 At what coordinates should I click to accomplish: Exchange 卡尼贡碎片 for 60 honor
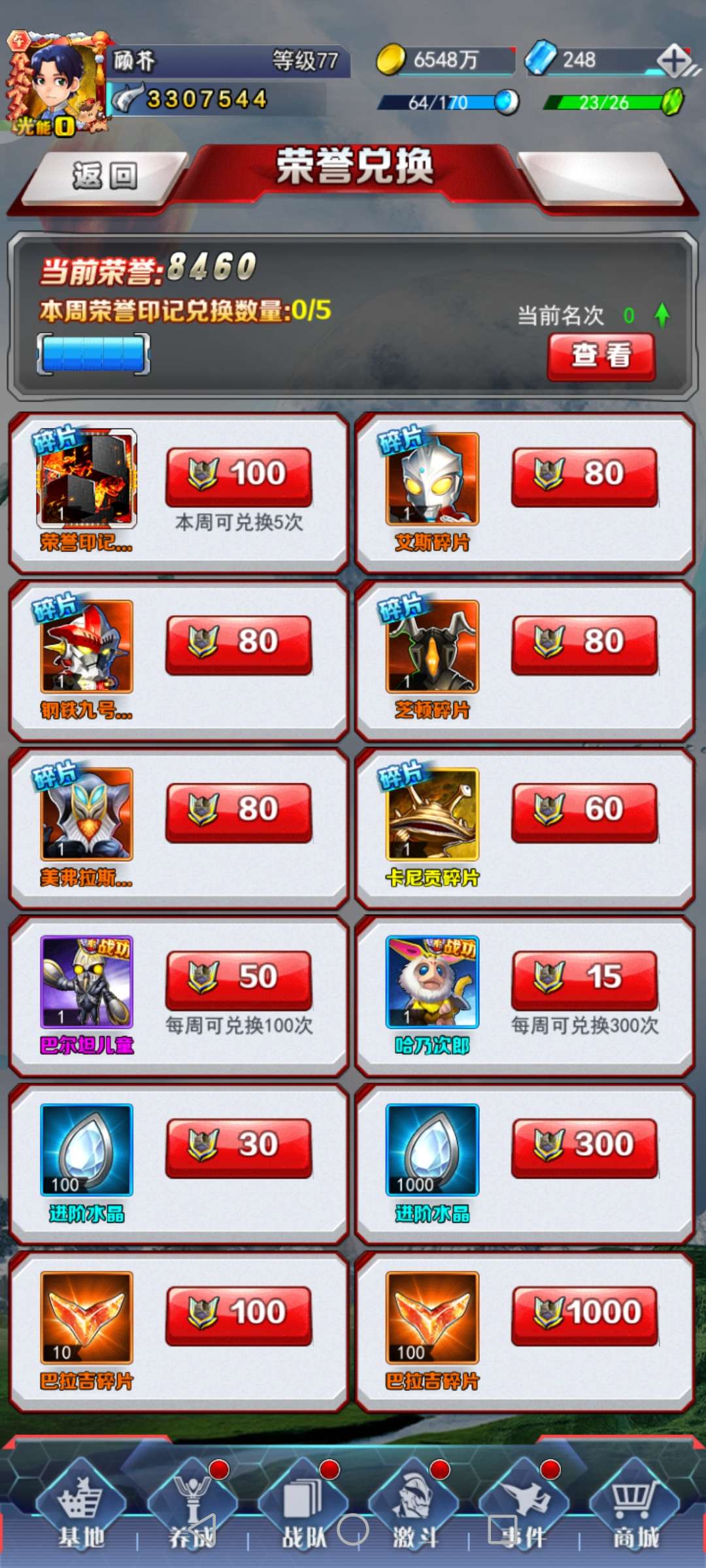[584, 811]
